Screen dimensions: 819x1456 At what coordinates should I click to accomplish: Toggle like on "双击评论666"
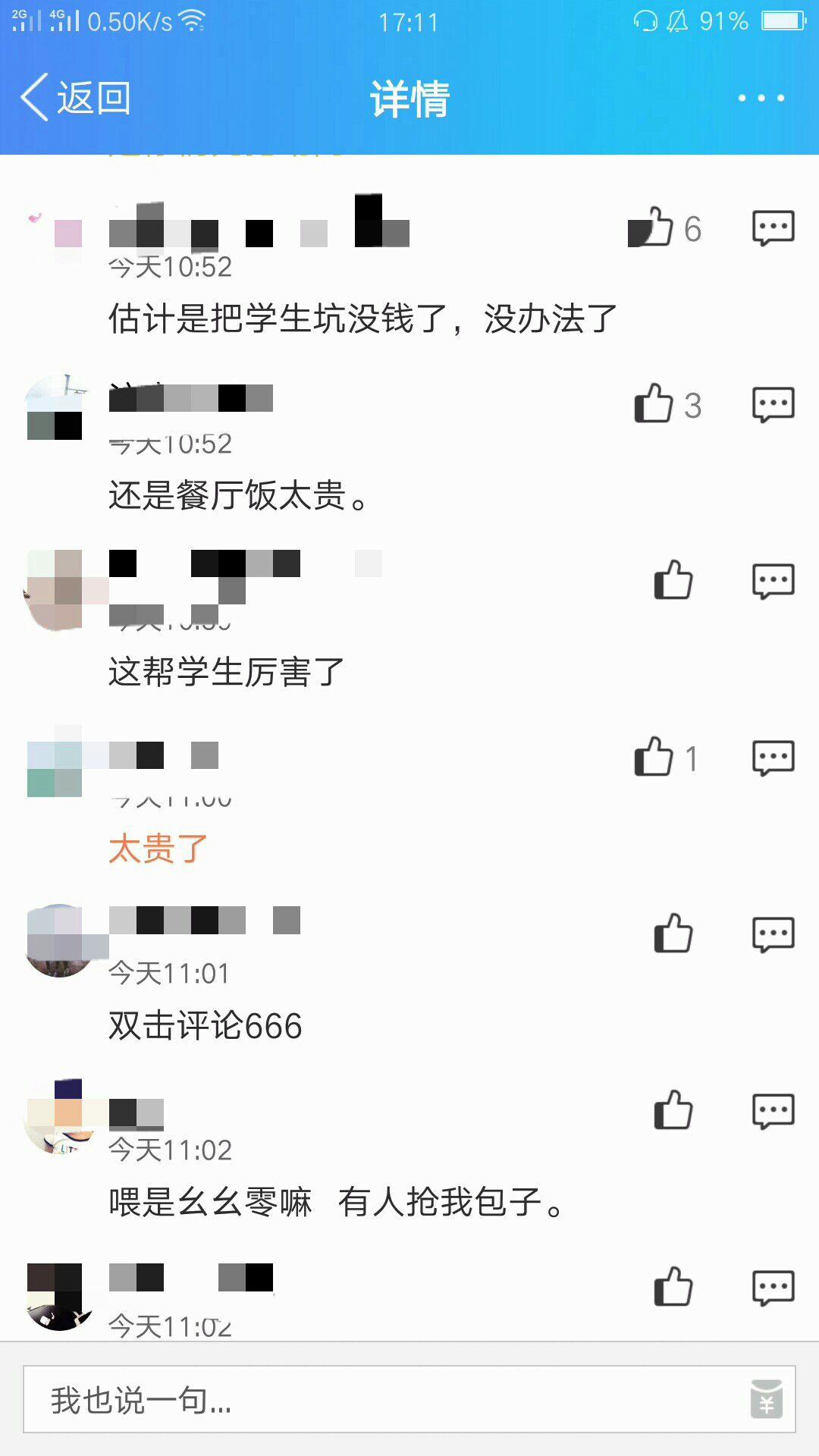pos(673,935)
